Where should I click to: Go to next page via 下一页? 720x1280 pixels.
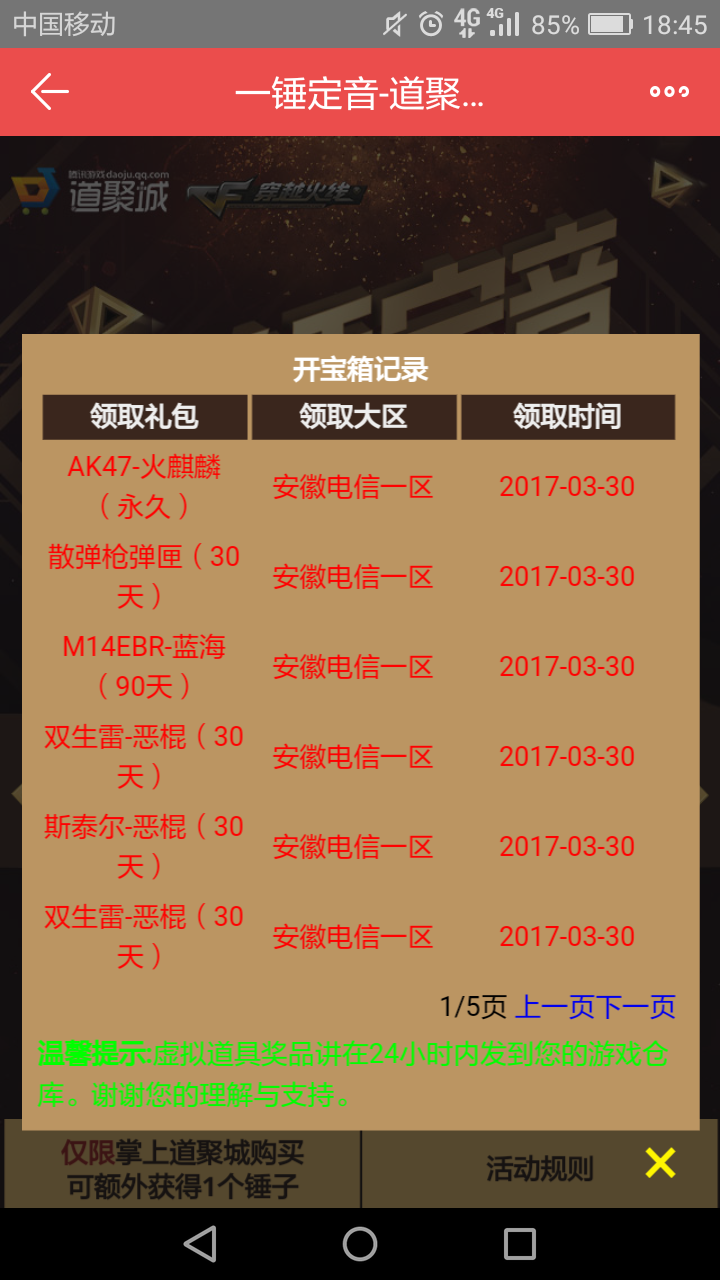636,1007
